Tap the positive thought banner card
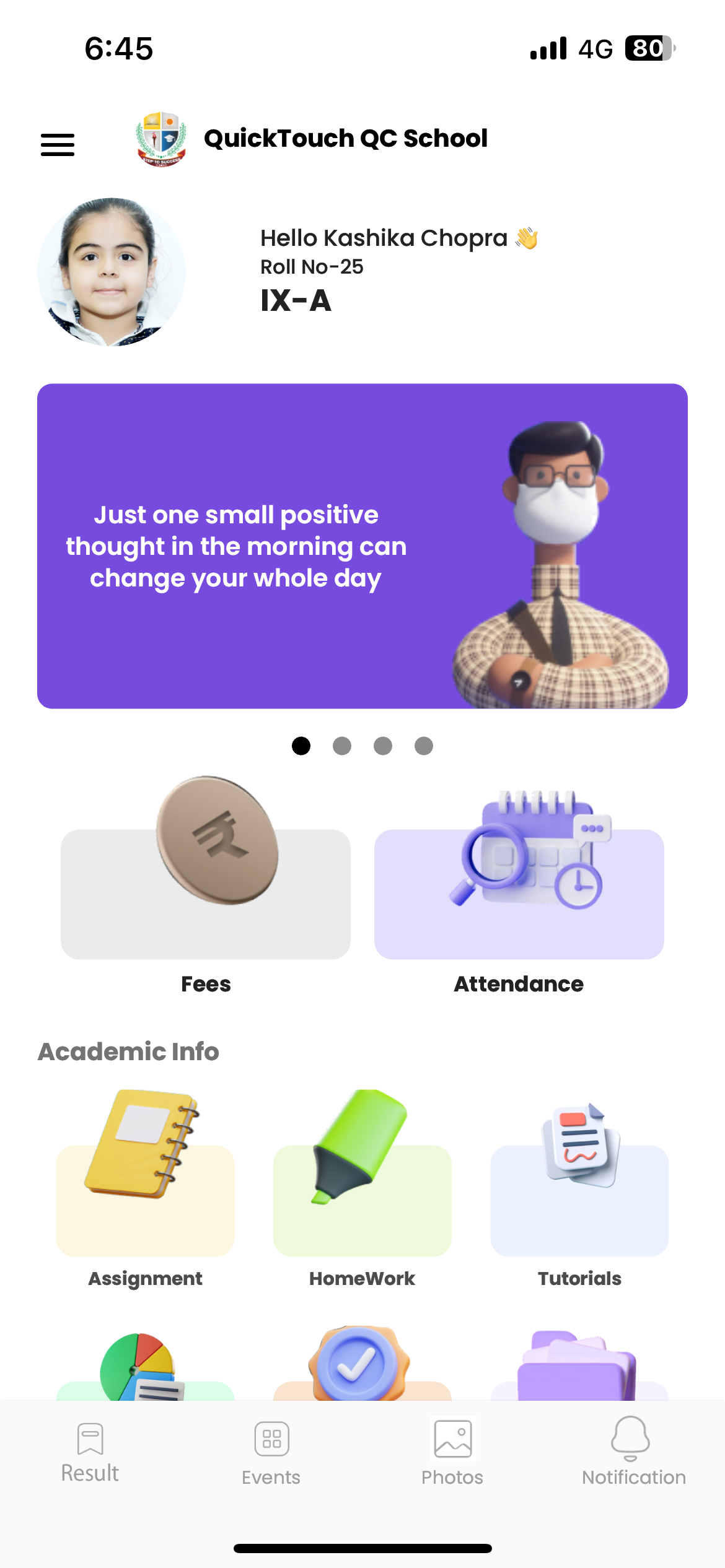 pyautogui.click(x=362, y=546)
